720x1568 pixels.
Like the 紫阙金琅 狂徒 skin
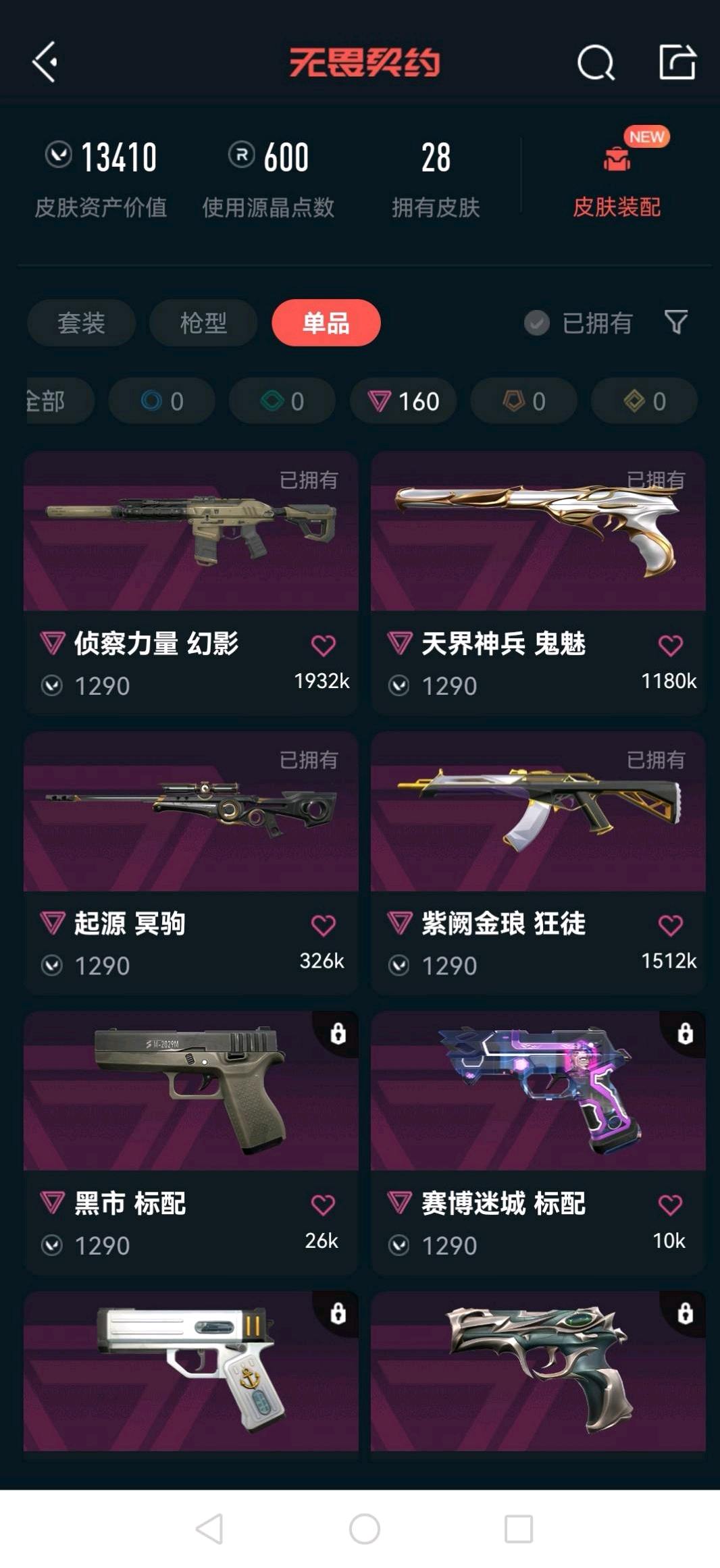tap(670, 925)
